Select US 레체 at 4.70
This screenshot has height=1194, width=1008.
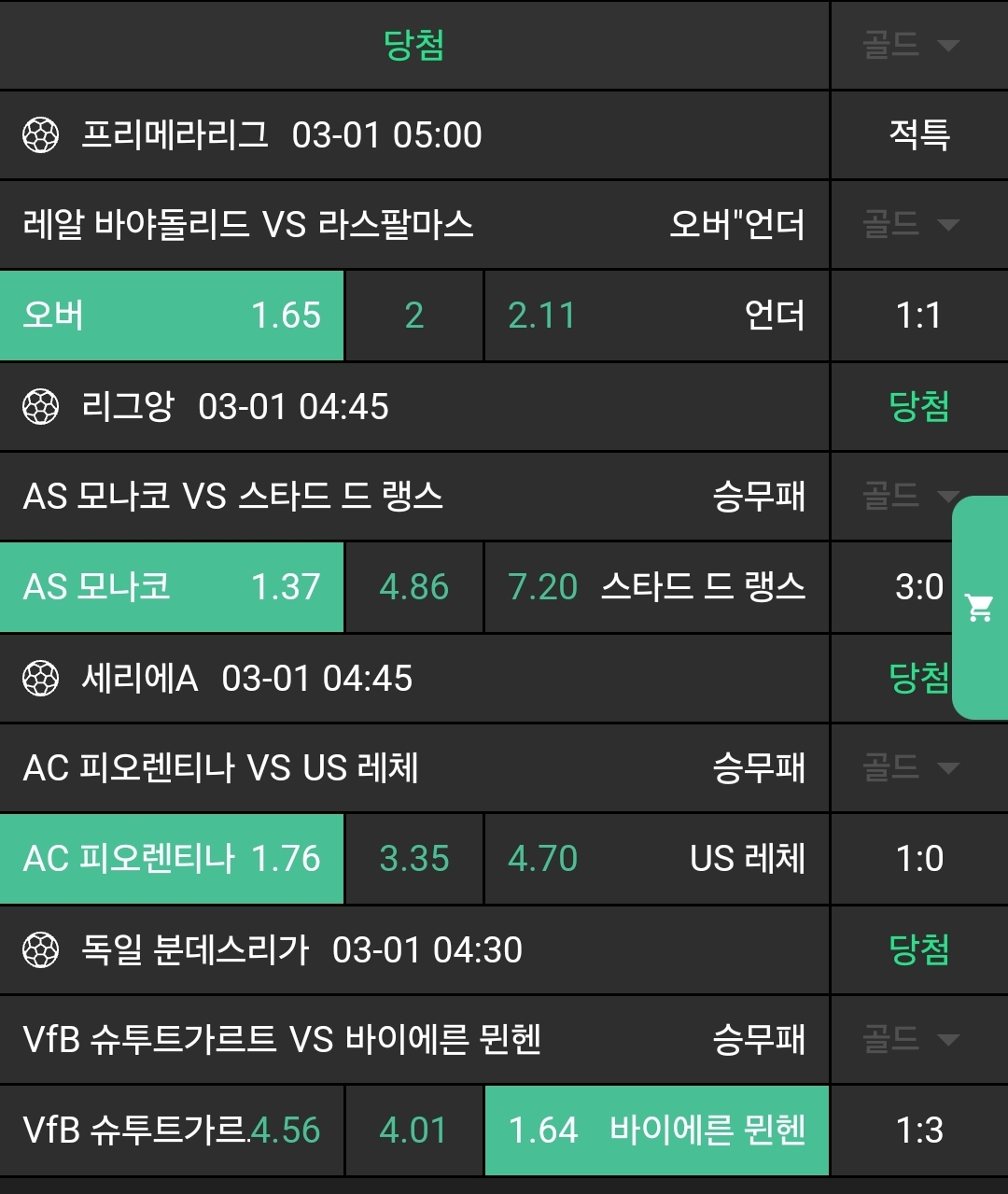click(656, 859)
